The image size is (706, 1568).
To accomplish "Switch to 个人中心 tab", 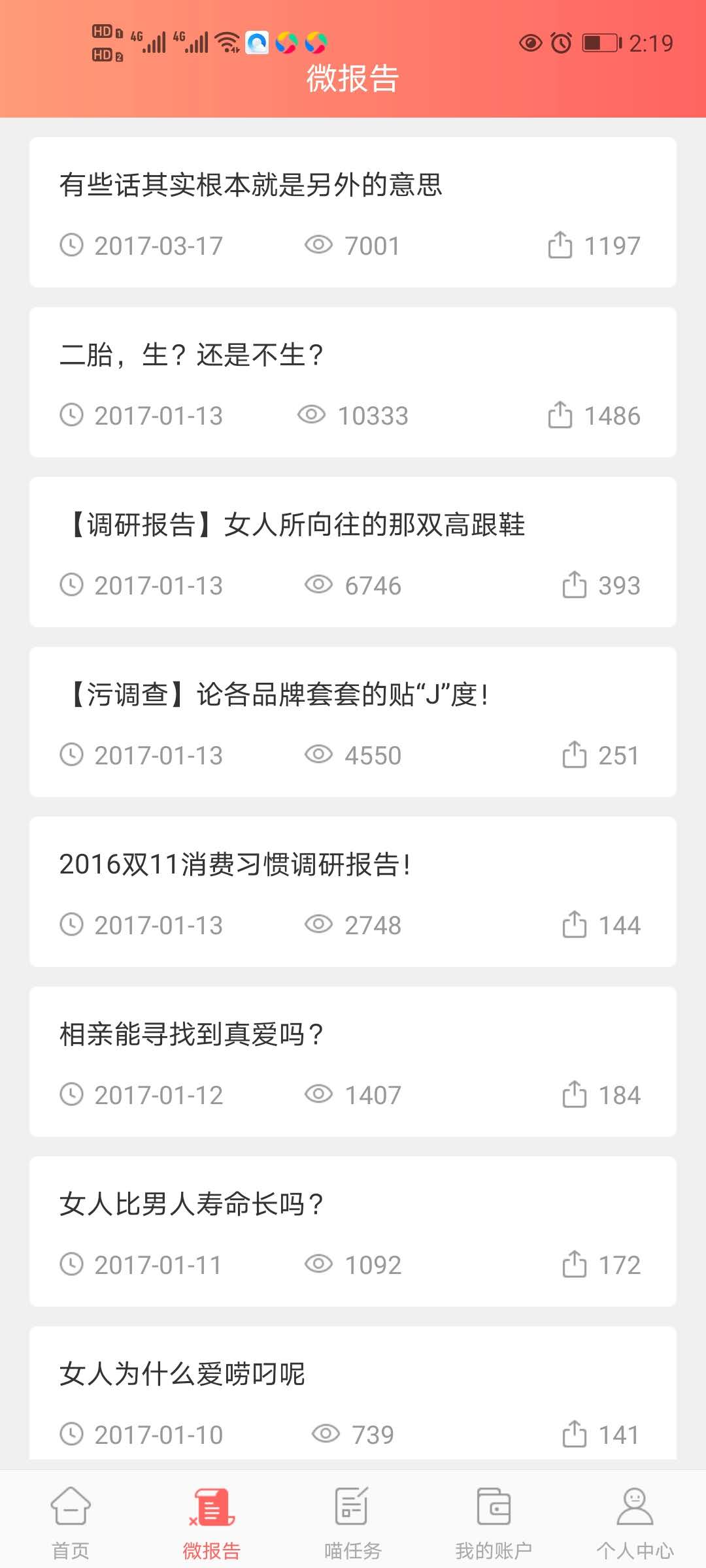I will click(635, 1522).
